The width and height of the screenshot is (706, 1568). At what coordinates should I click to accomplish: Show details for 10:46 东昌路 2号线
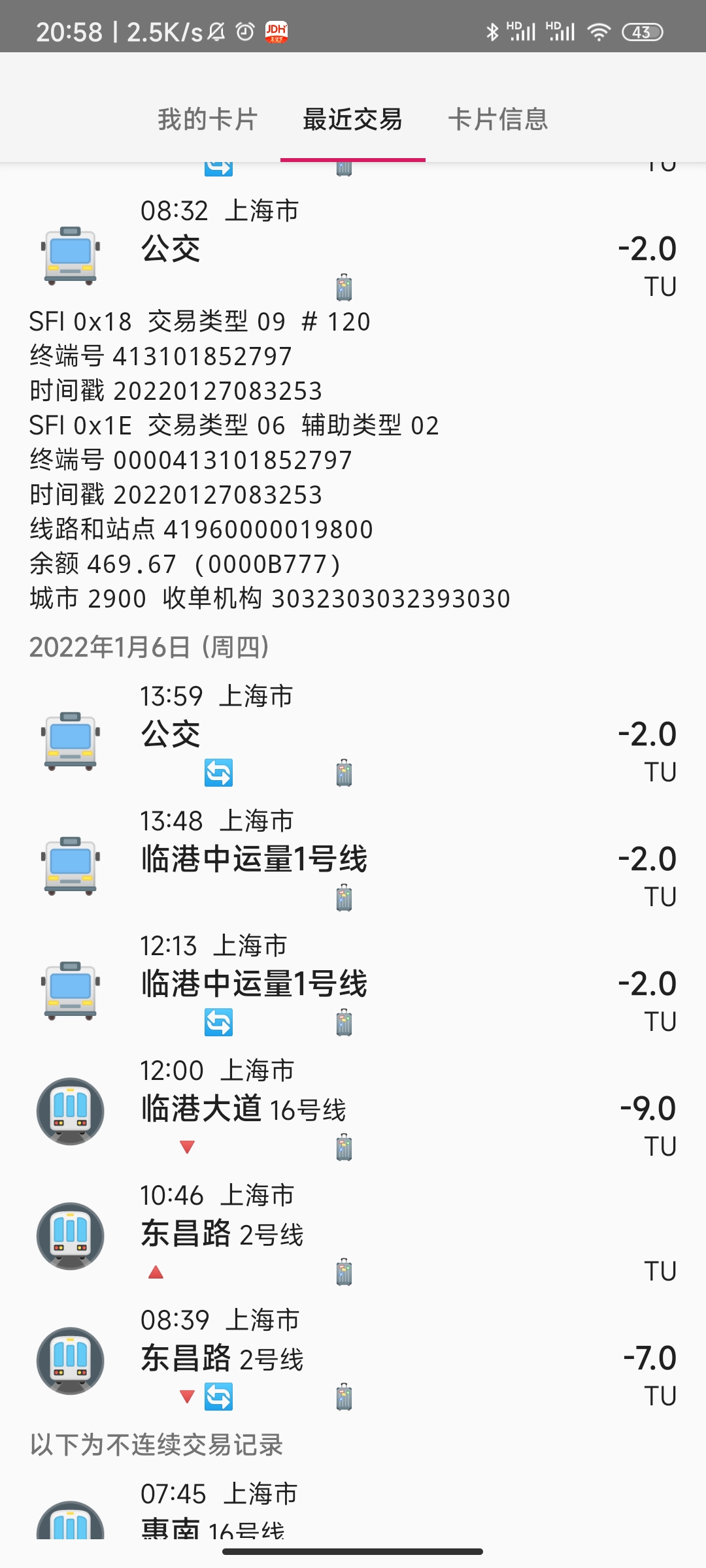(x=353, y=1233)
